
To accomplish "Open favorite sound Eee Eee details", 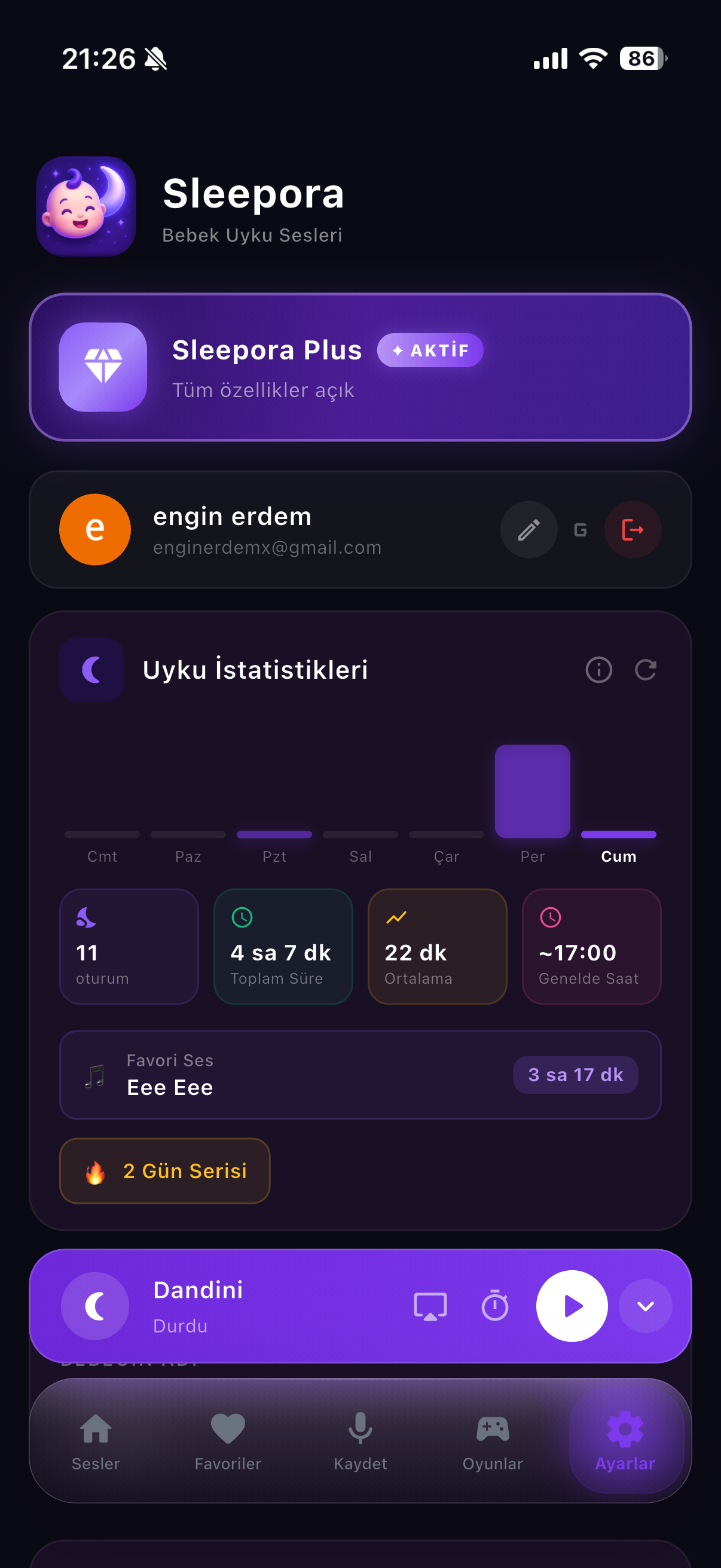I will tap(359, 1075).
